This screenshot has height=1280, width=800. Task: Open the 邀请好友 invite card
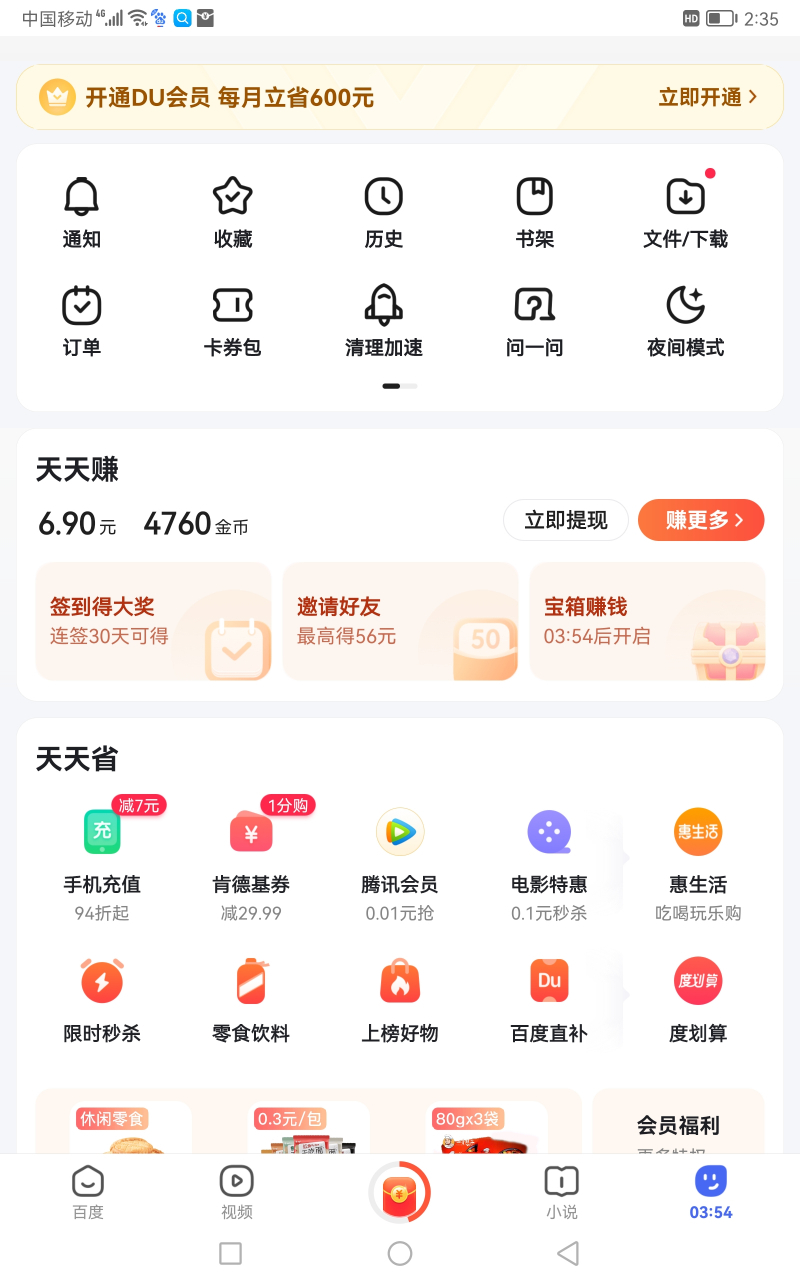tap(401, 622)
